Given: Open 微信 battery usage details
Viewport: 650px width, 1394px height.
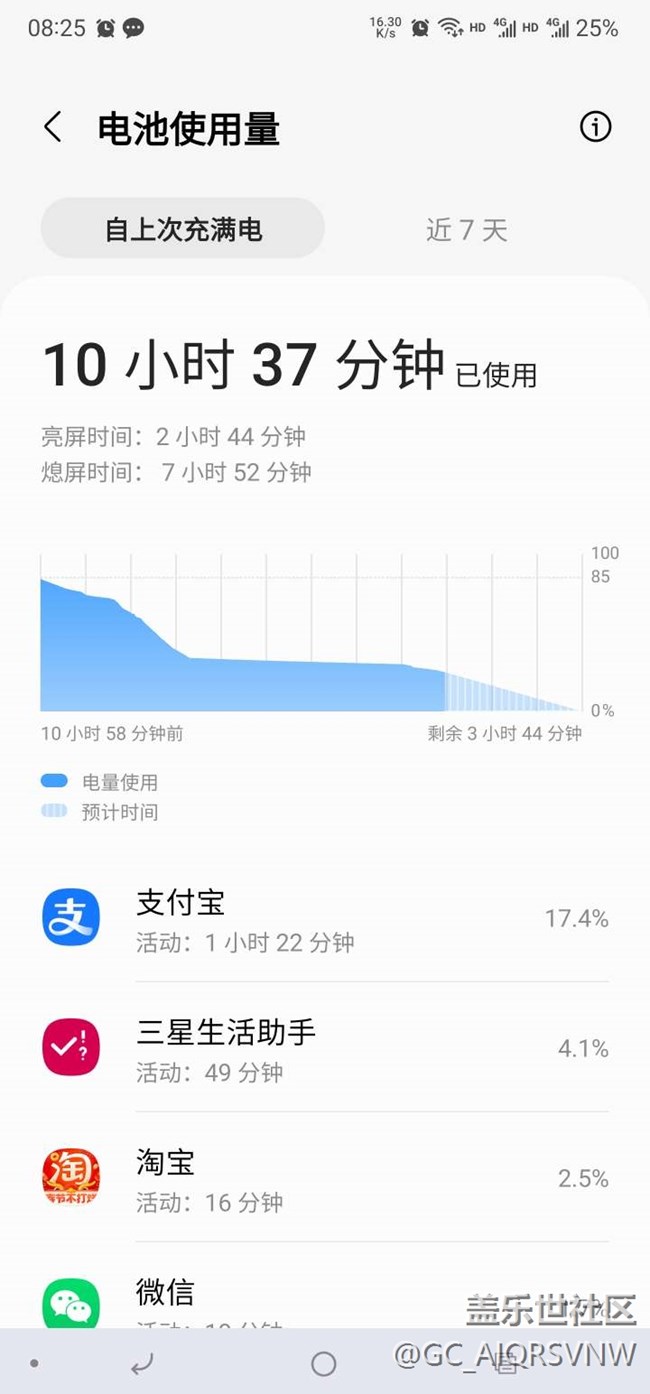Looking at the screenshot, I should tap(325, 1288).
